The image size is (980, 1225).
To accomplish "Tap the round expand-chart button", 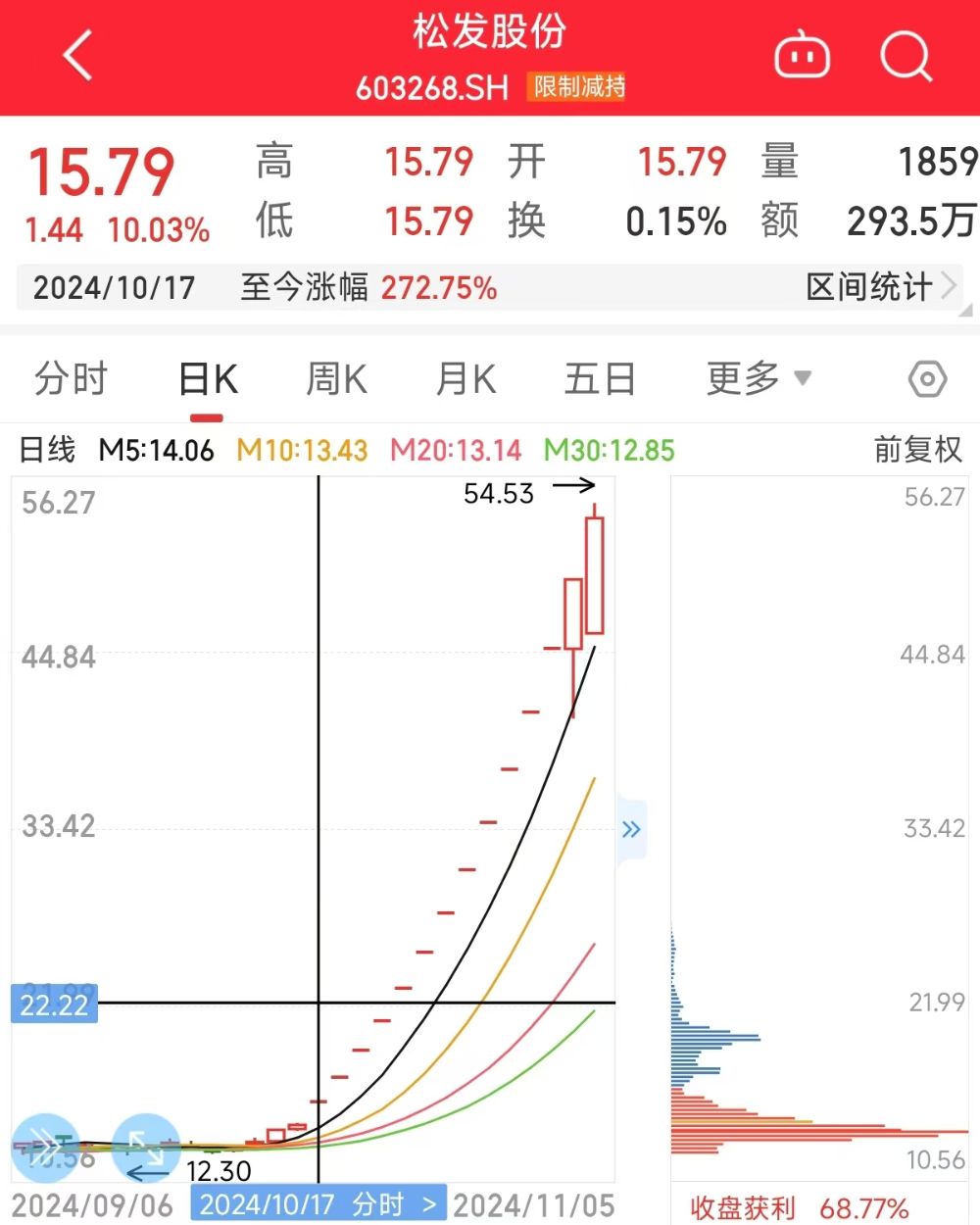I will point(146,1147).
